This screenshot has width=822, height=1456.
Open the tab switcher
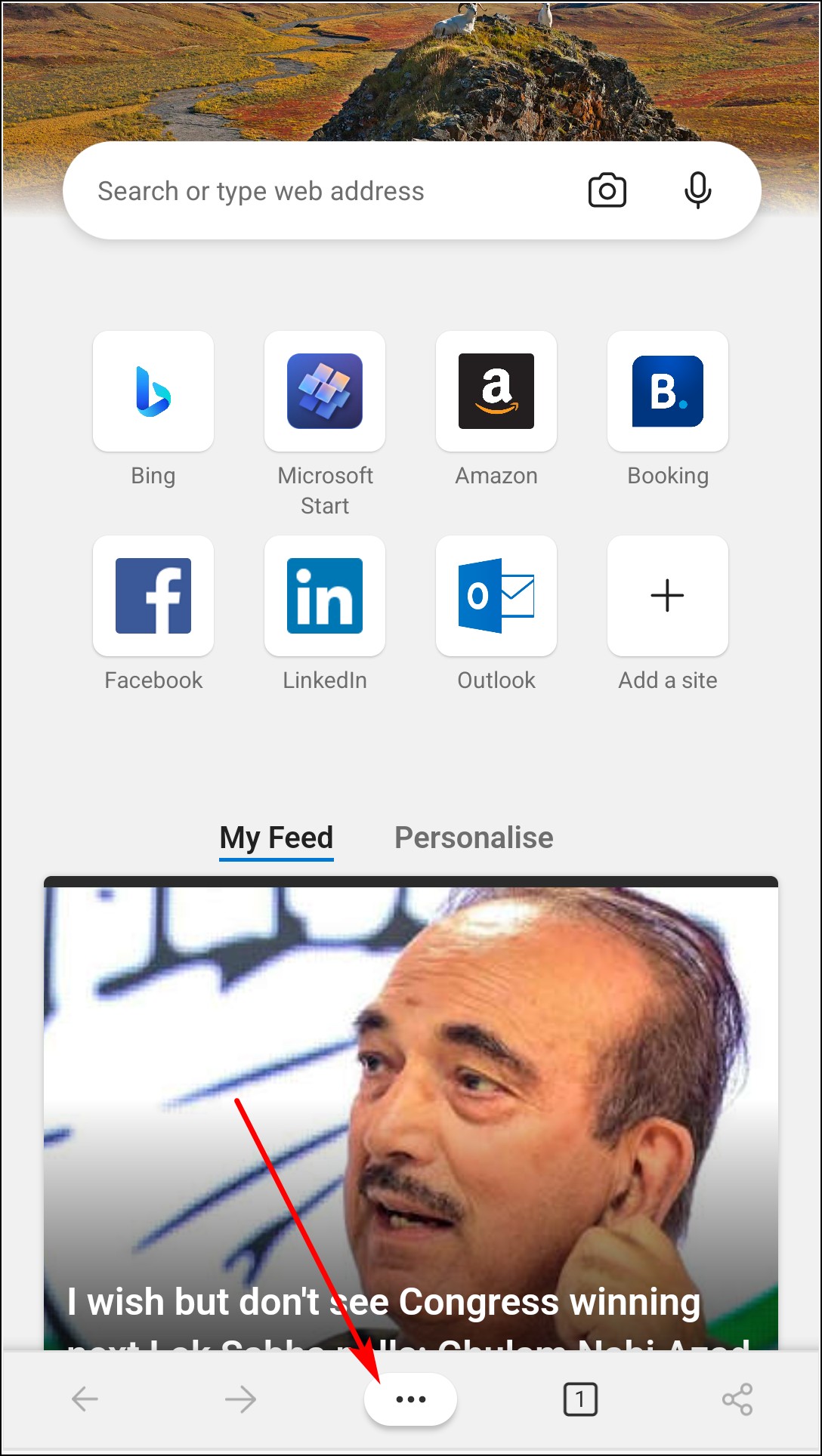(580, 1399)
